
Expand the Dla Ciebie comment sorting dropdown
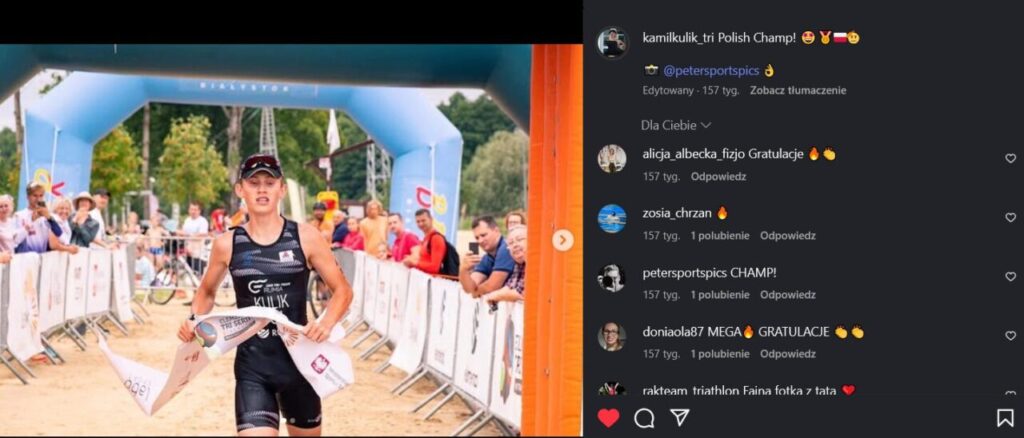(676, 125)
